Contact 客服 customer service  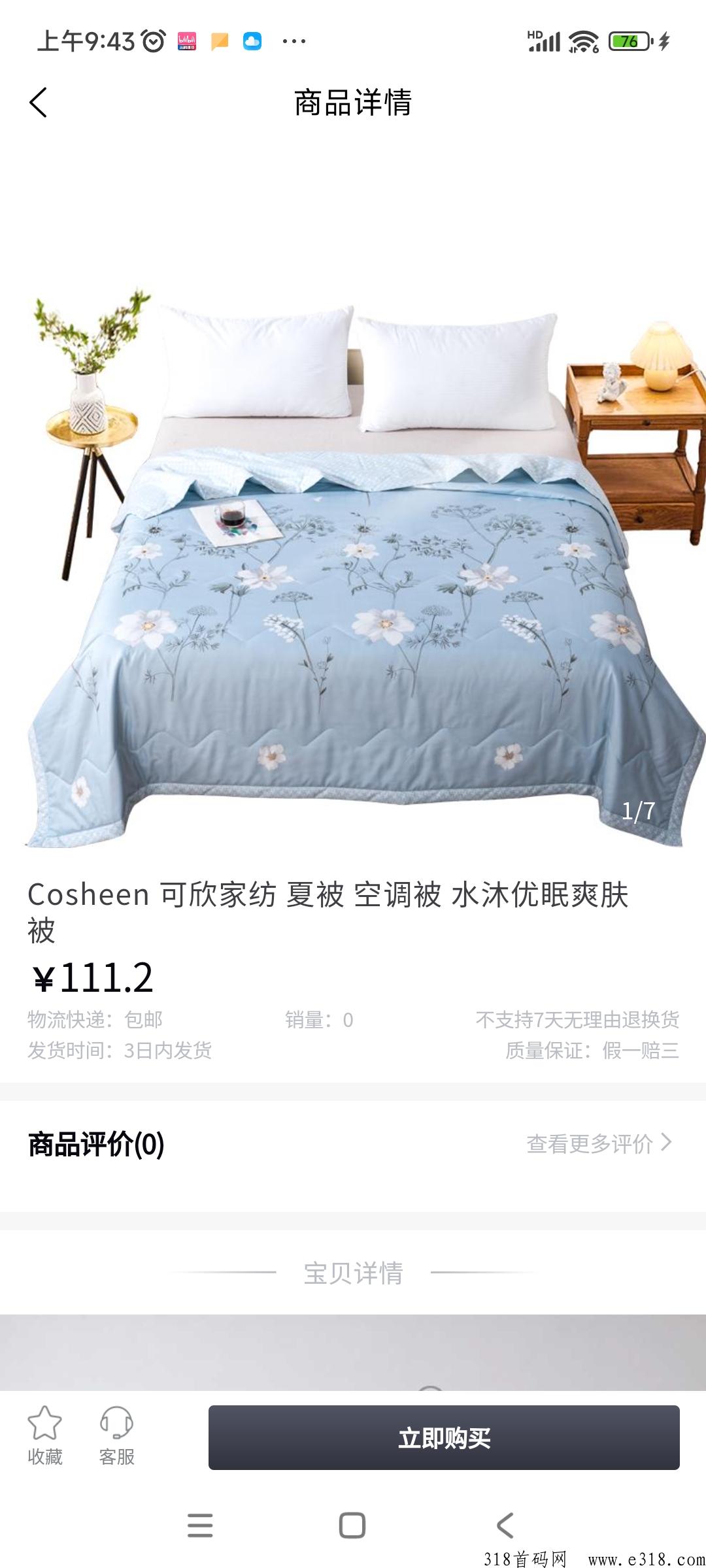116,1435
